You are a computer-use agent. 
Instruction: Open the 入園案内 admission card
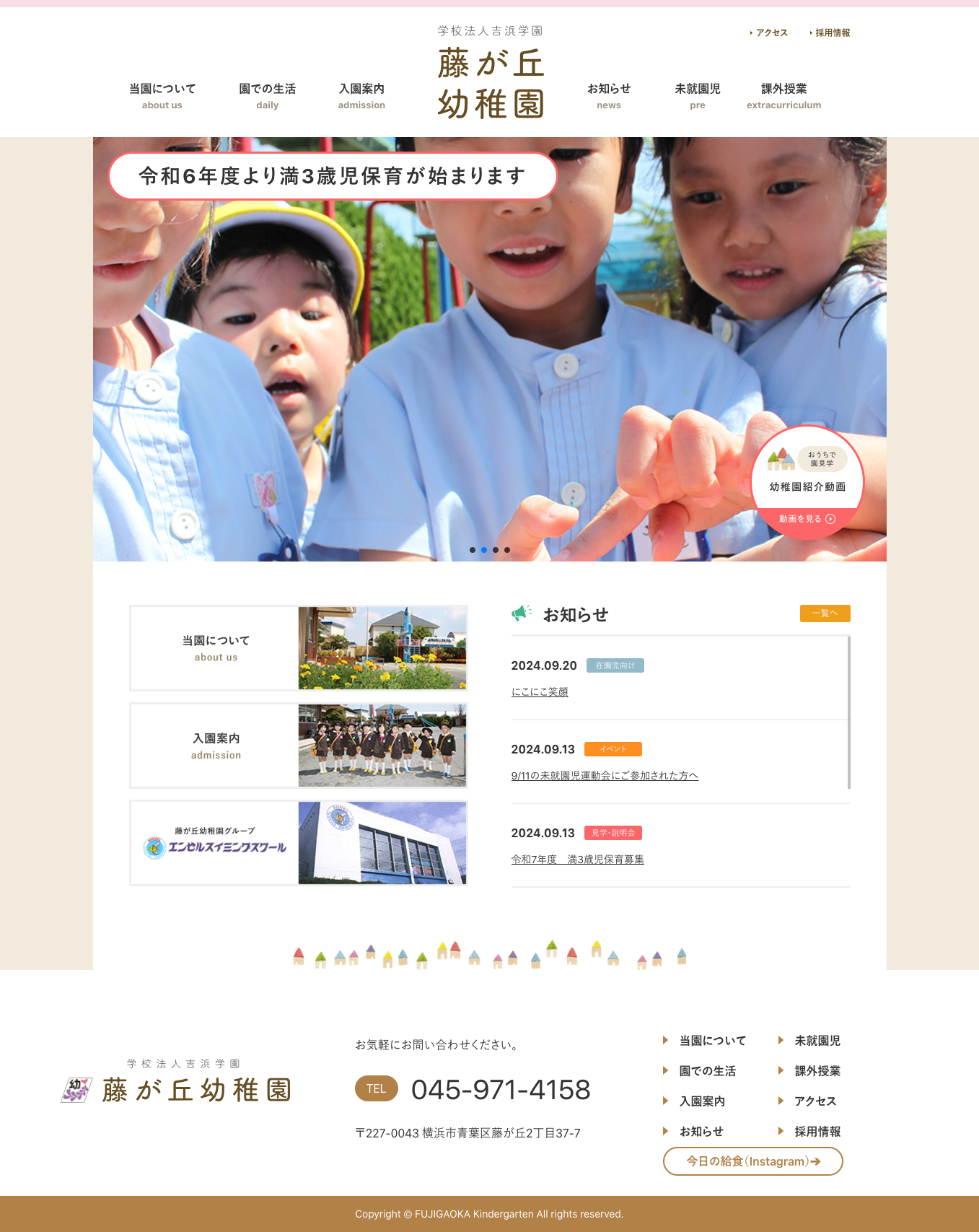point(299,746)
